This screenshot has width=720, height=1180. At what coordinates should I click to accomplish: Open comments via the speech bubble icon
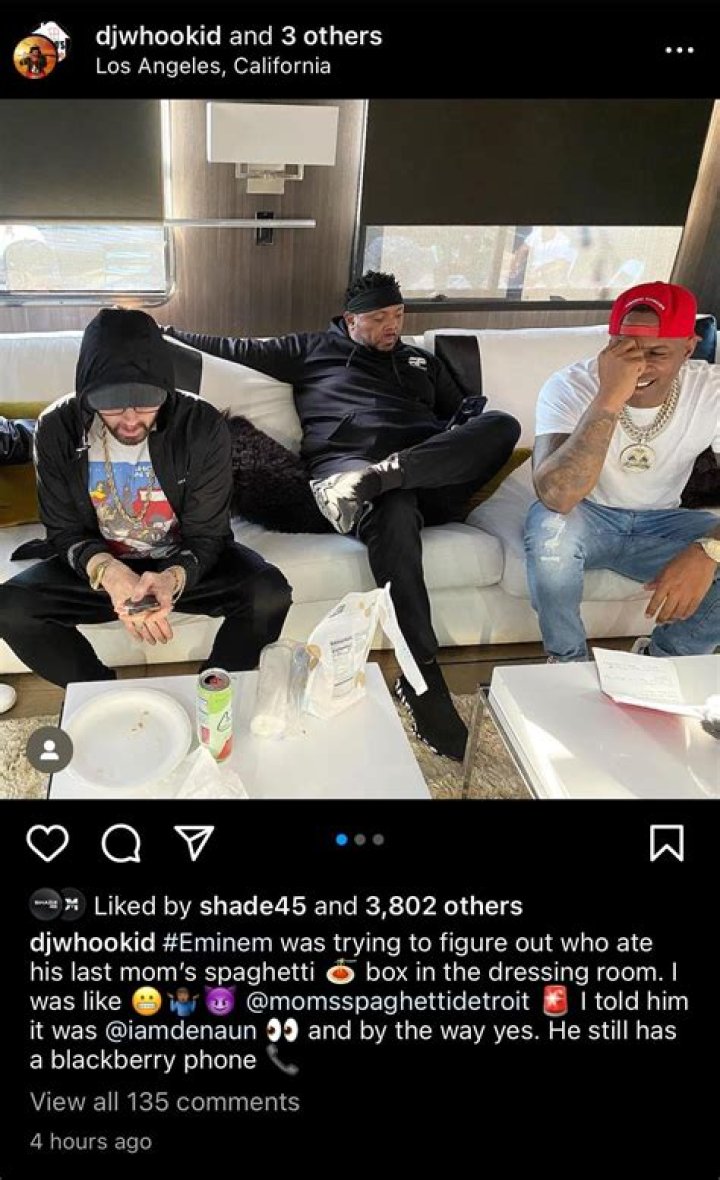coord(121,845)
